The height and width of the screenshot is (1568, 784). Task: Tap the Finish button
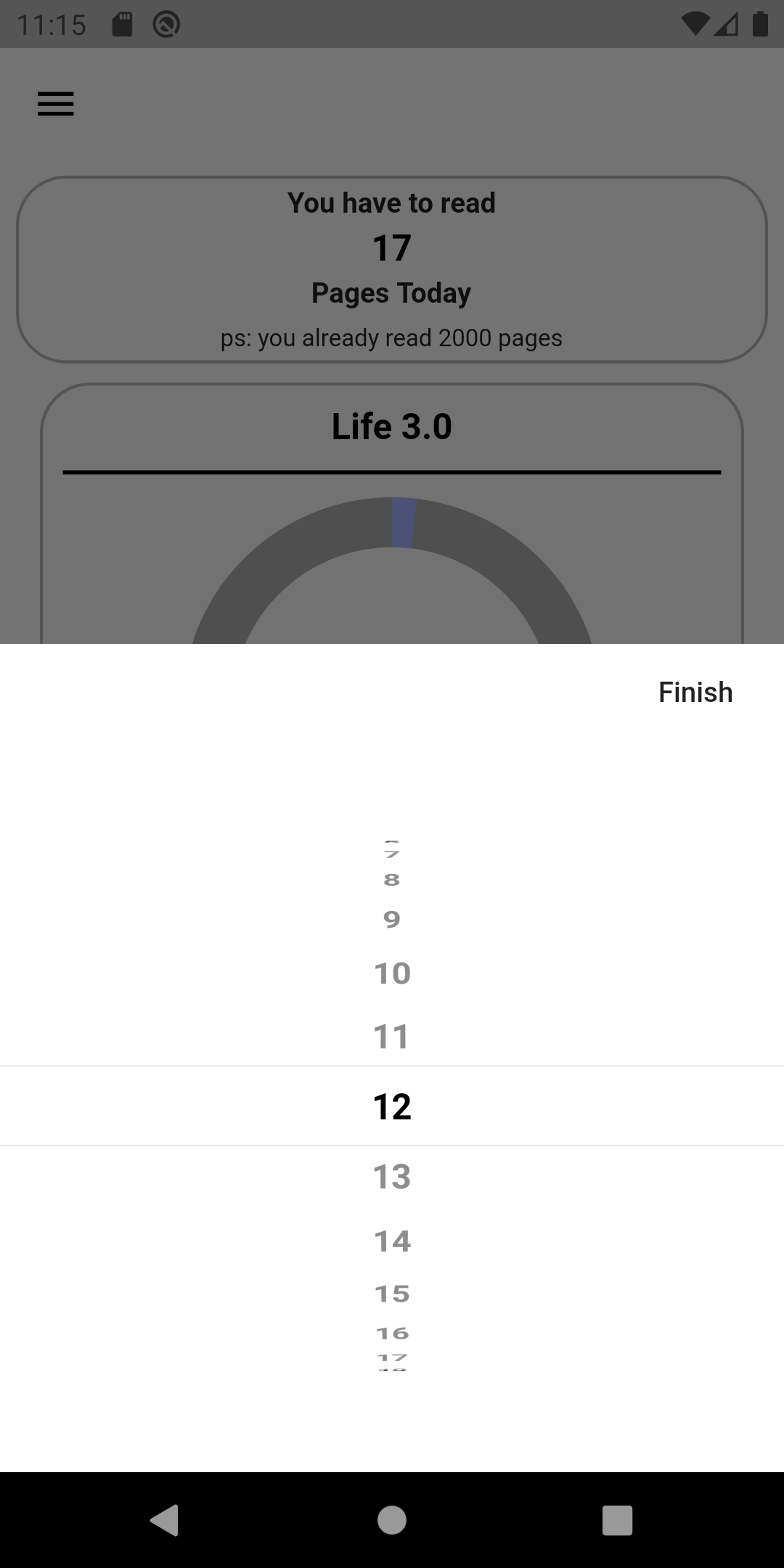[x=695, y=692]
